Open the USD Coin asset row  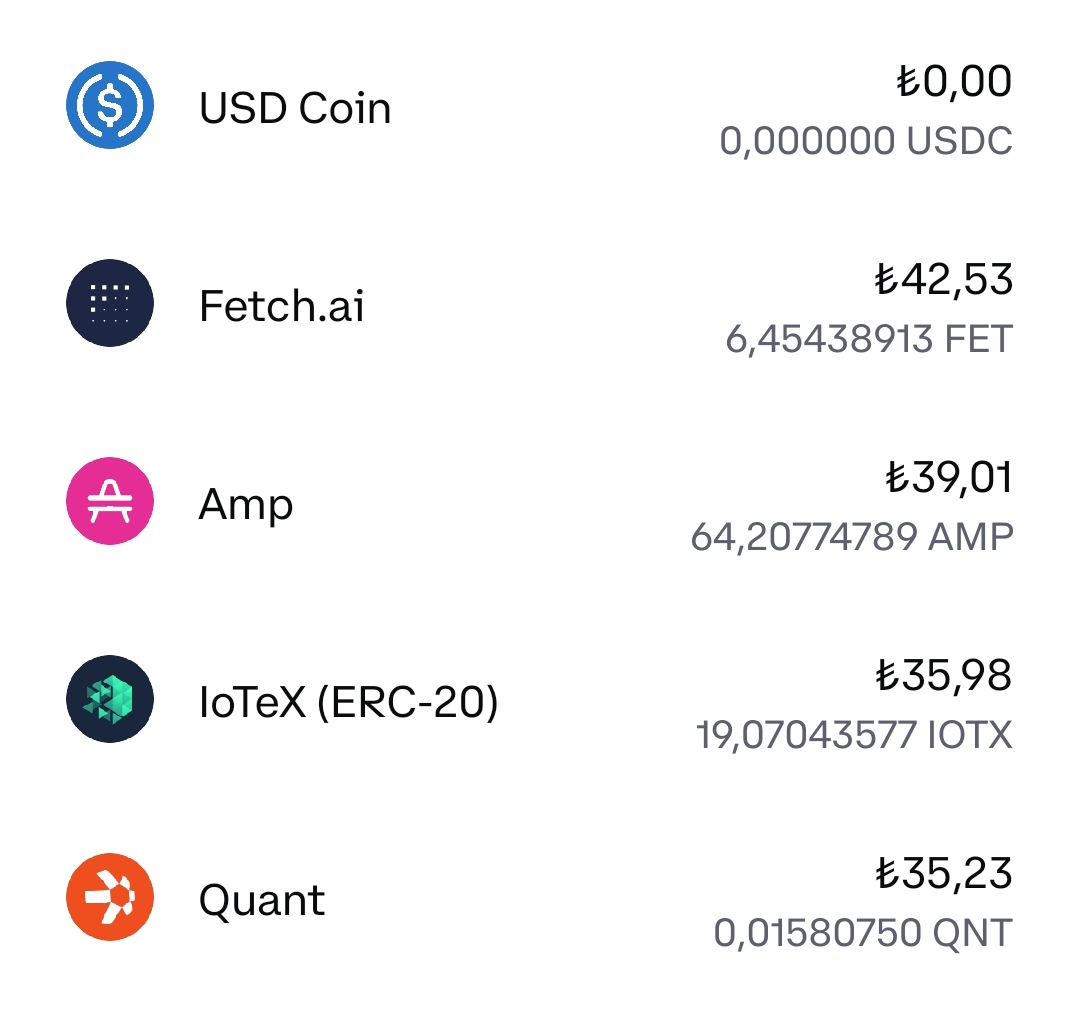coord(296,108)
